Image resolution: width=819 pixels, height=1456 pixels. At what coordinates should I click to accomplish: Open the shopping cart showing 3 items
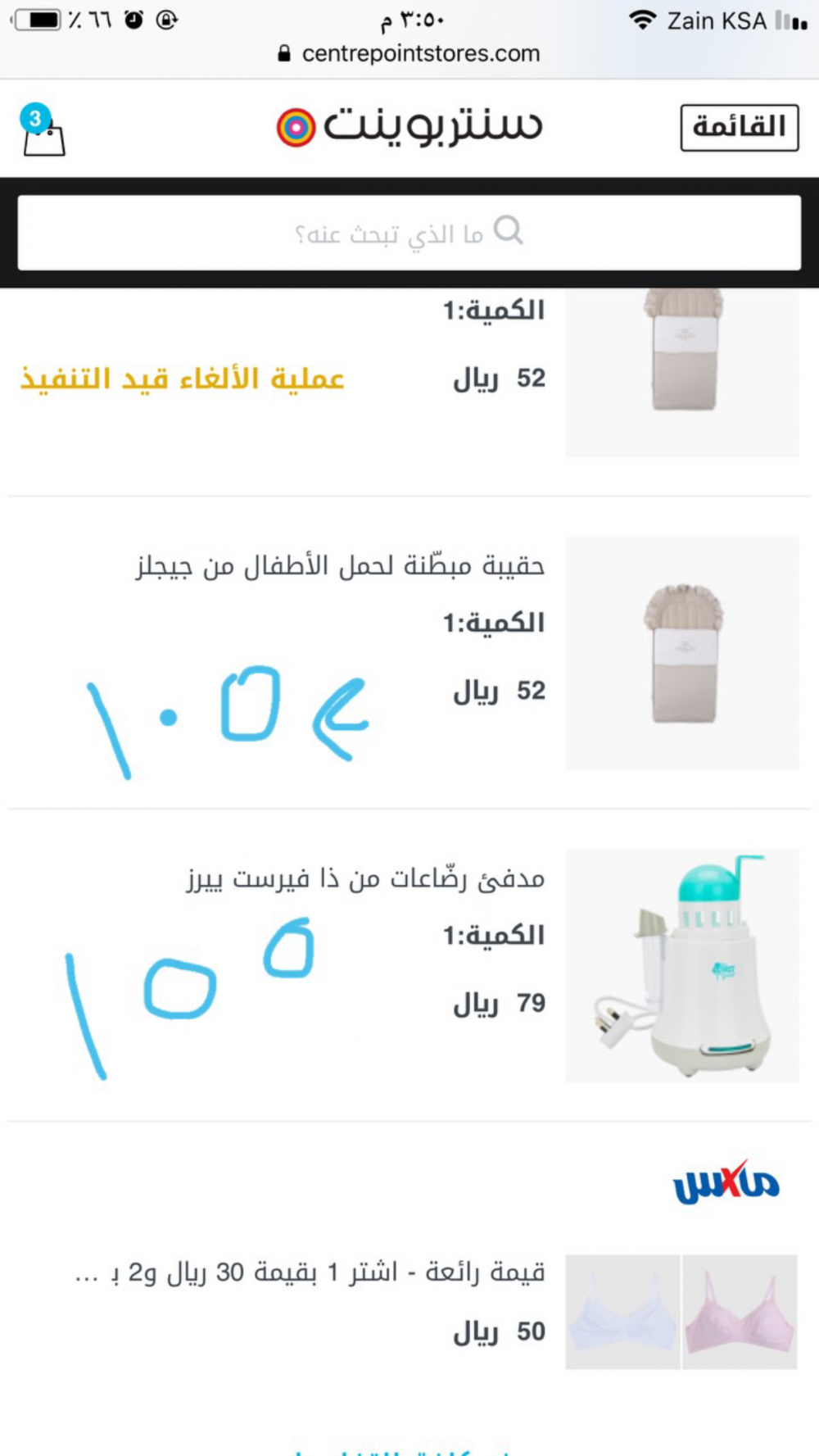(x=43, y=131)
